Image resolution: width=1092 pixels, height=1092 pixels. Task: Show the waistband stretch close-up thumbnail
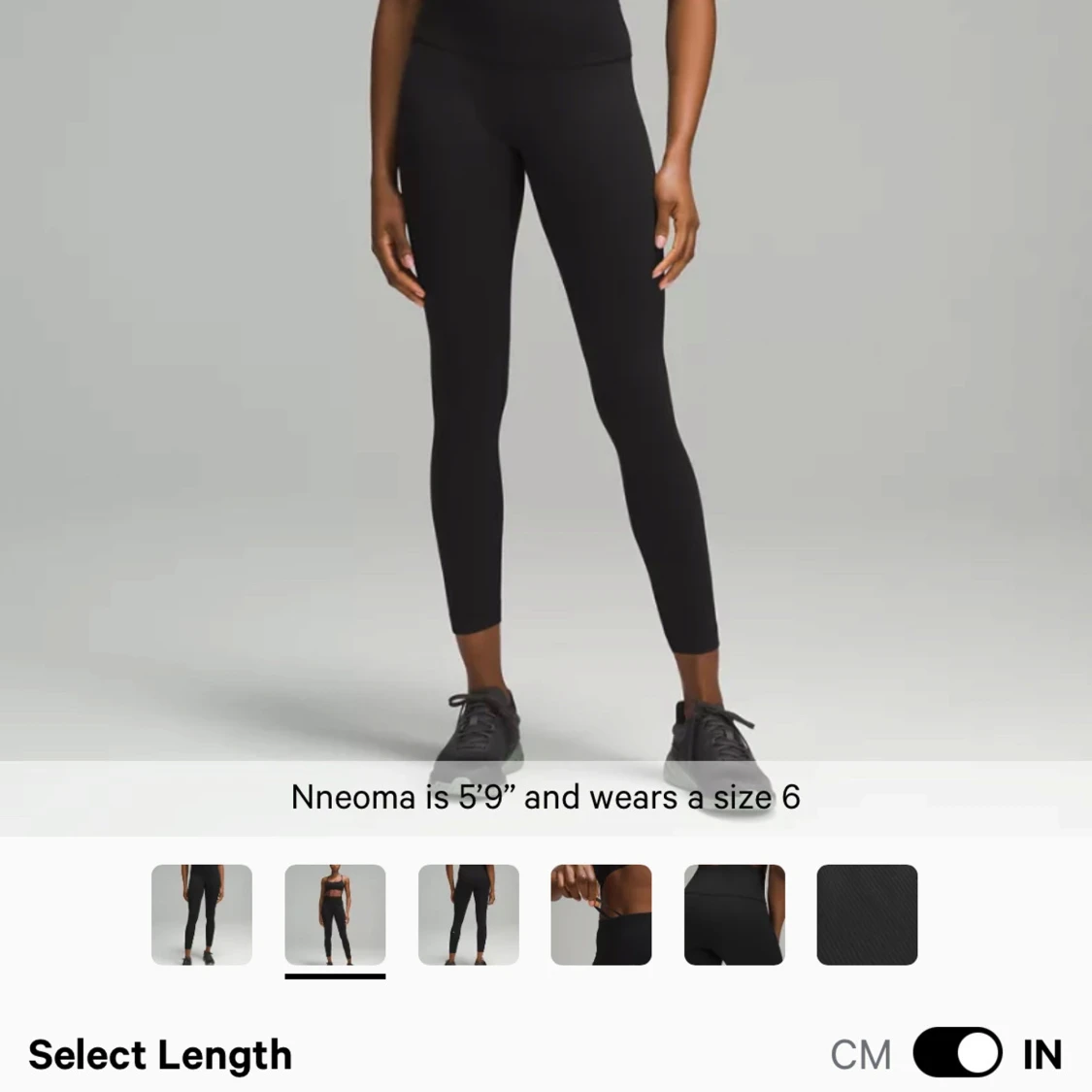[601, 914]
